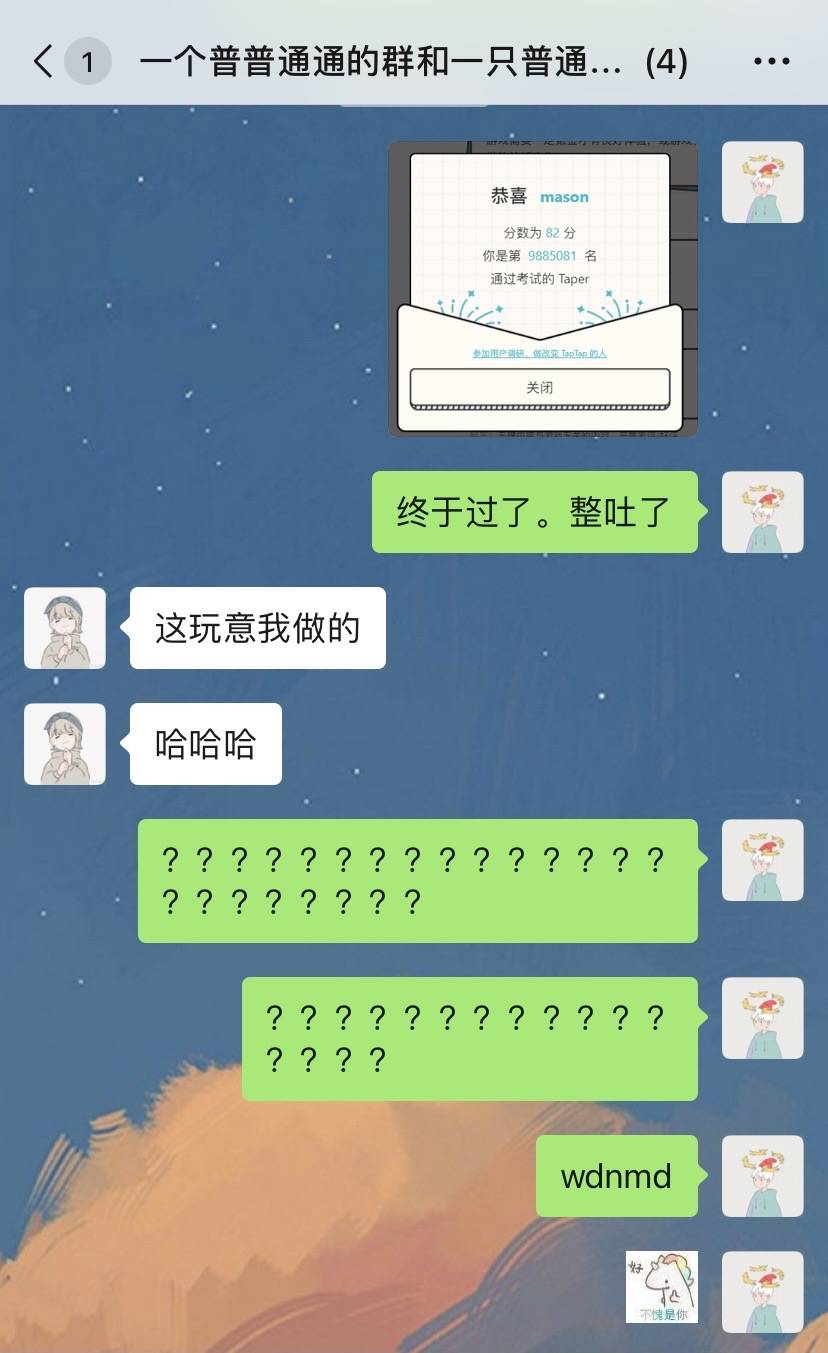Screen dimensions: 828x1353
Task: Tap the avatar beside 终于过了 message
Action: 762,512
